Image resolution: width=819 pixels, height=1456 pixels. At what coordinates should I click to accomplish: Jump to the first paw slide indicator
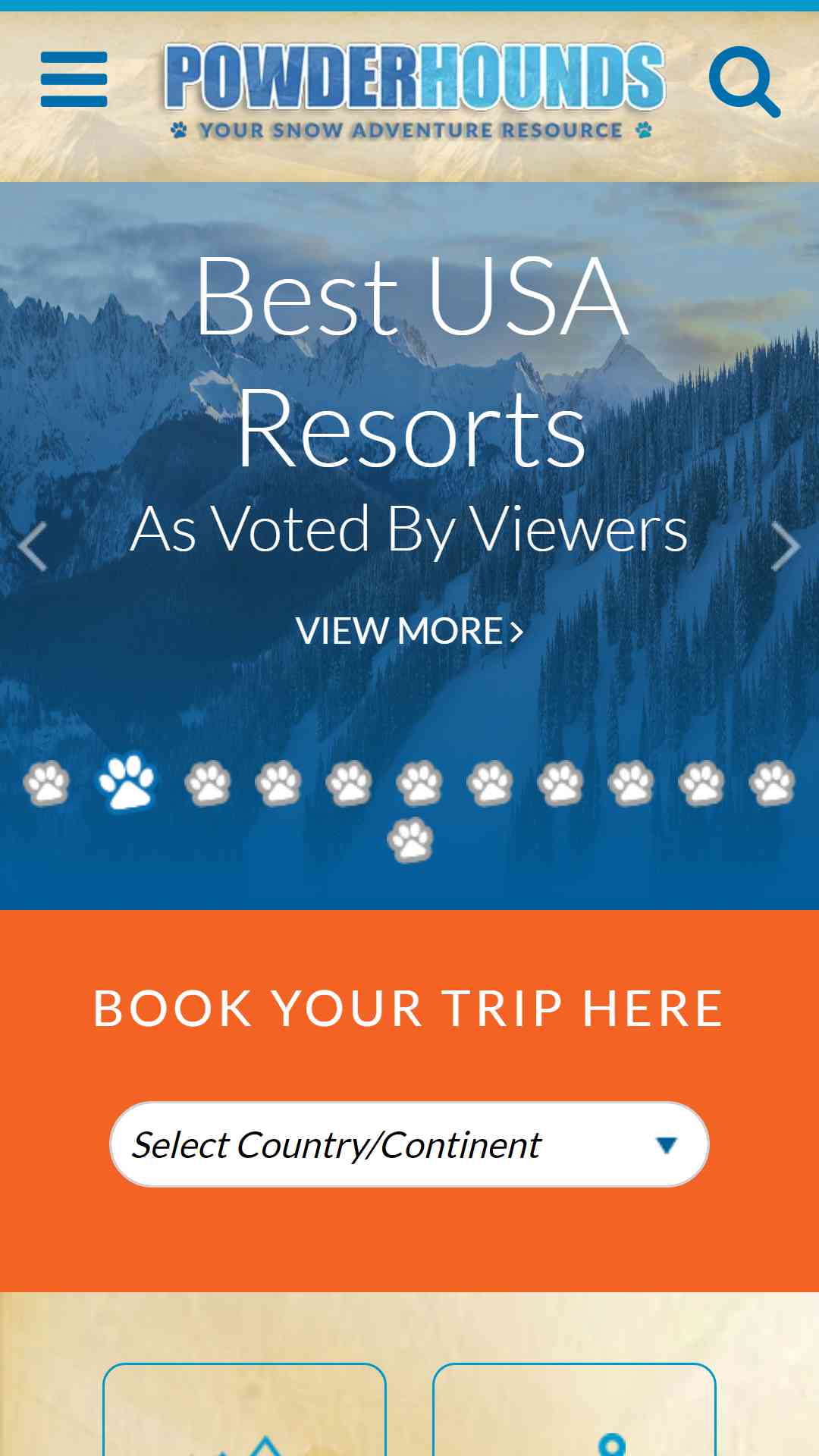46,783
